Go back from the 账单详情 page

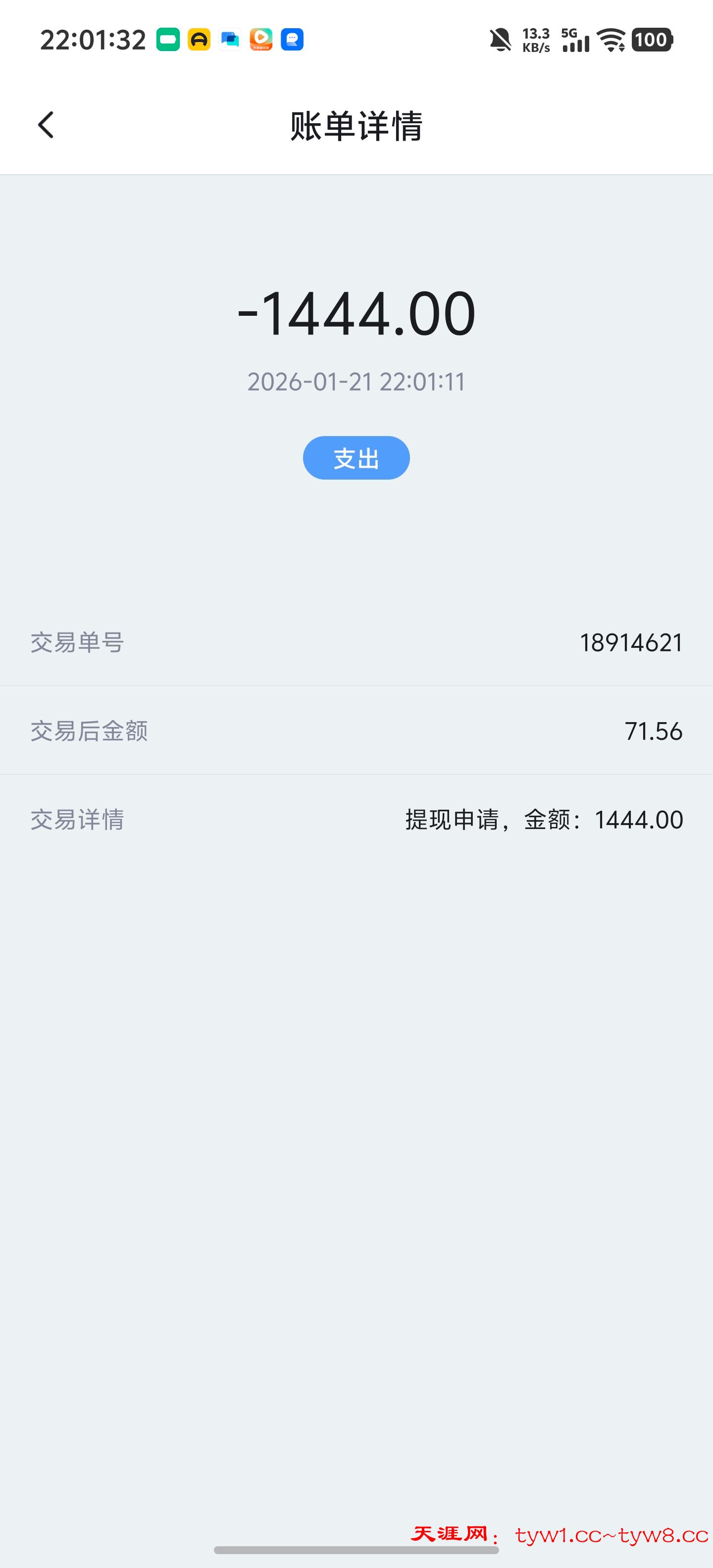(46, 125)
